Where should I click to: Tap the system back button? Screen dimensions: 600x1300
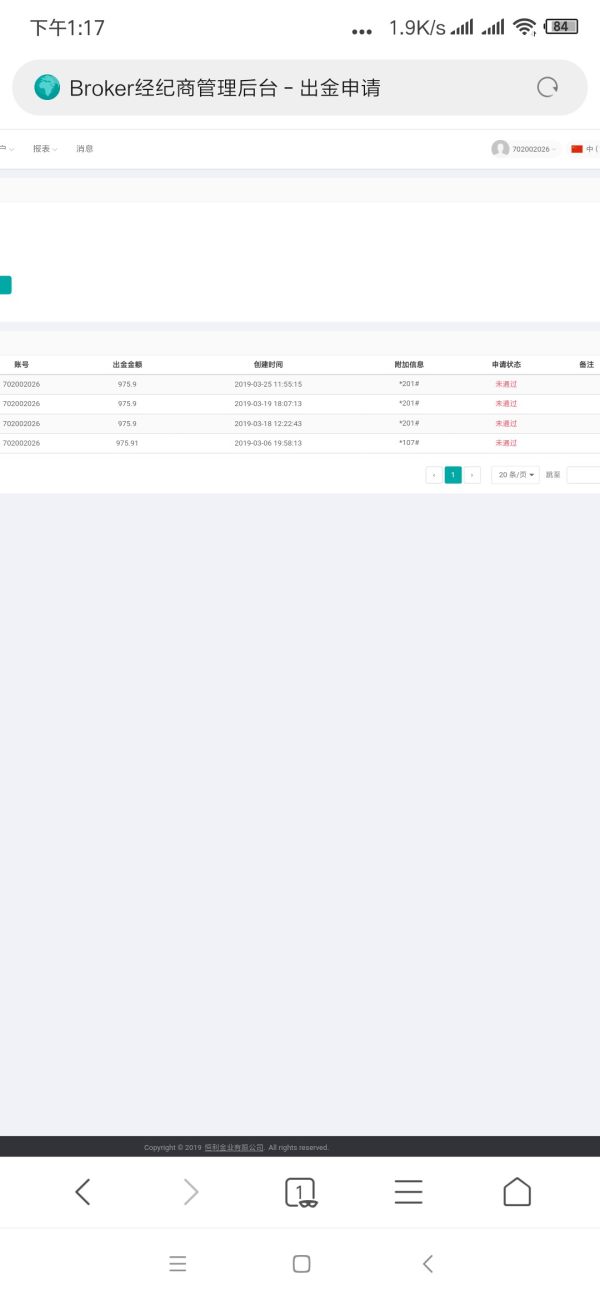coord(427,1264)
